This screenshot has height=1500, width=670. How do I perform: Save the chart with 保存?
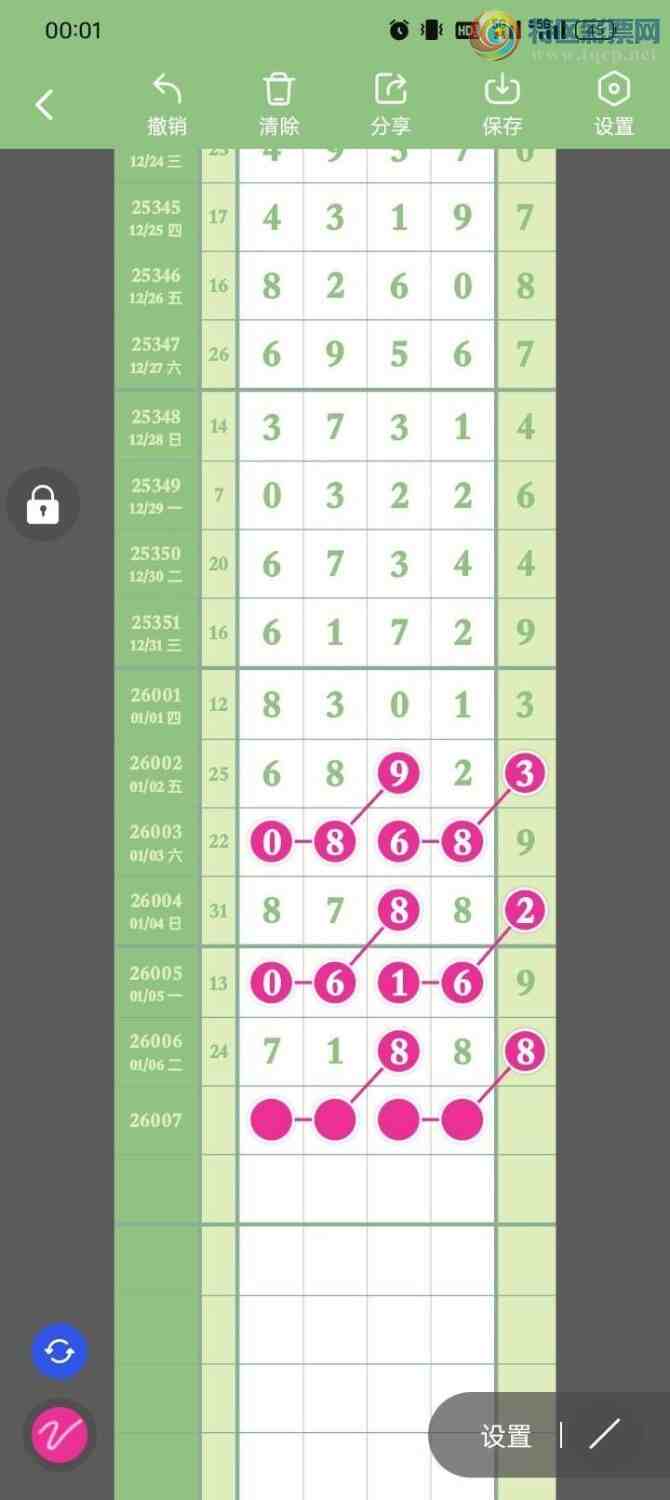click(502, 104)
